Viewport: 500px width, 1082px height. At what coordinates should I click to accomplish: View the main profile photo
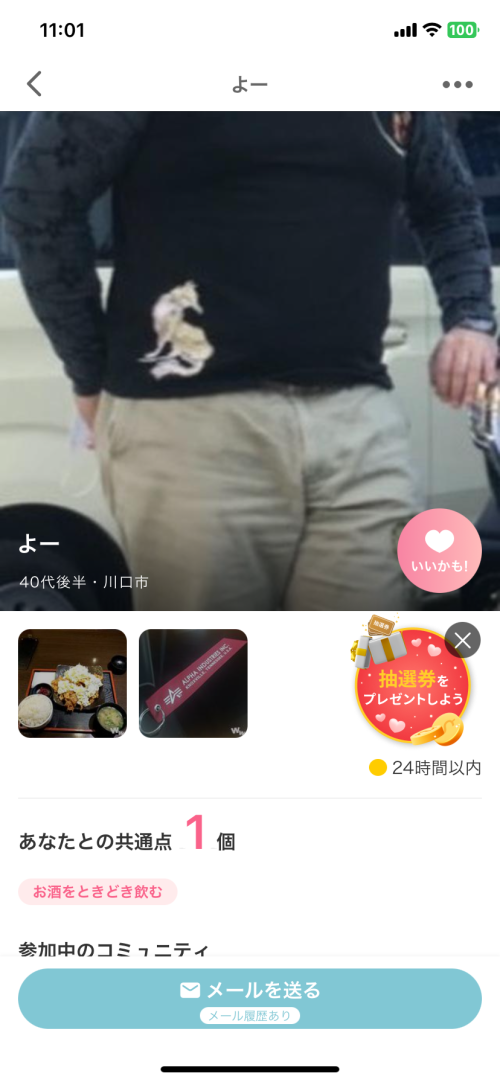[250, 361]
